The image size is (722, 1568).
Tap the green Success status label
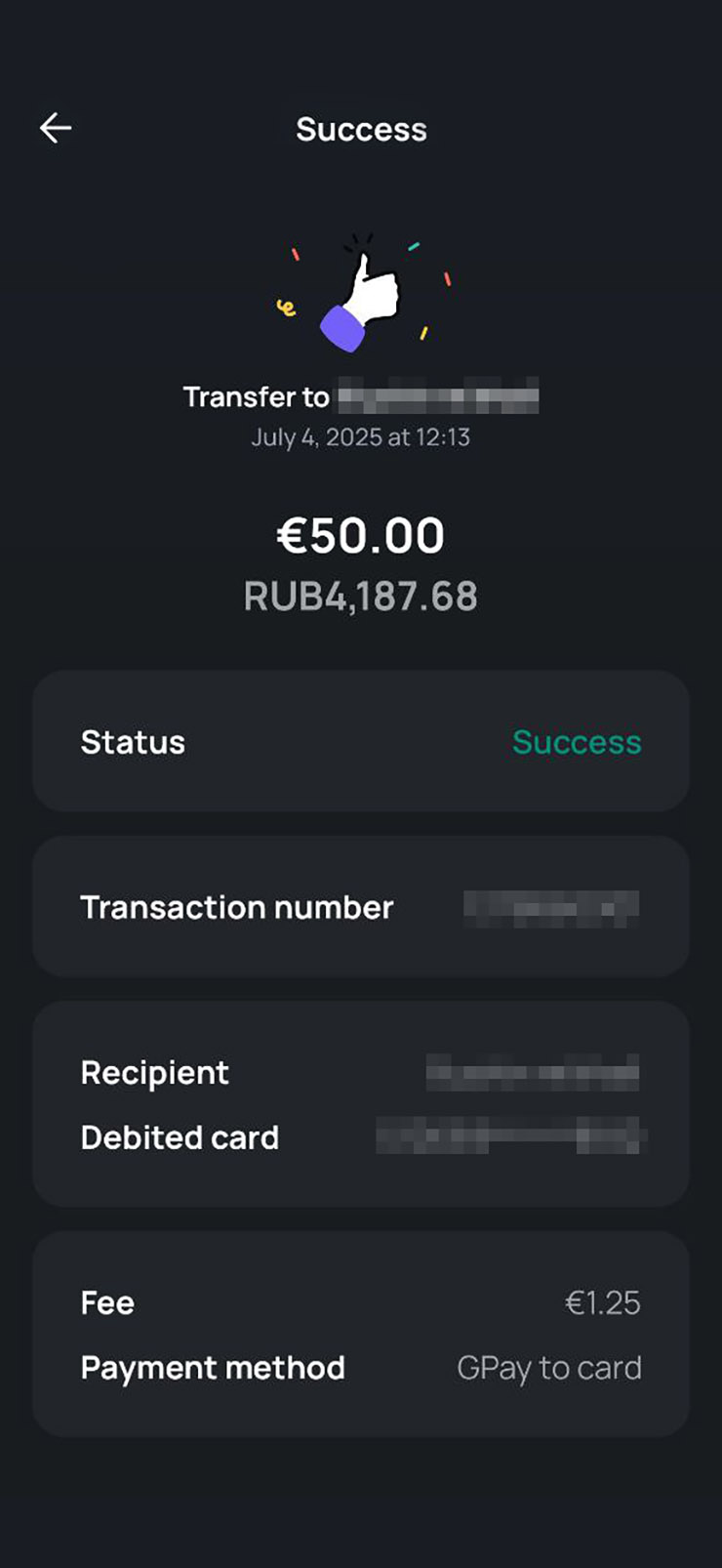pyautogui.click(x=577, y=742)
